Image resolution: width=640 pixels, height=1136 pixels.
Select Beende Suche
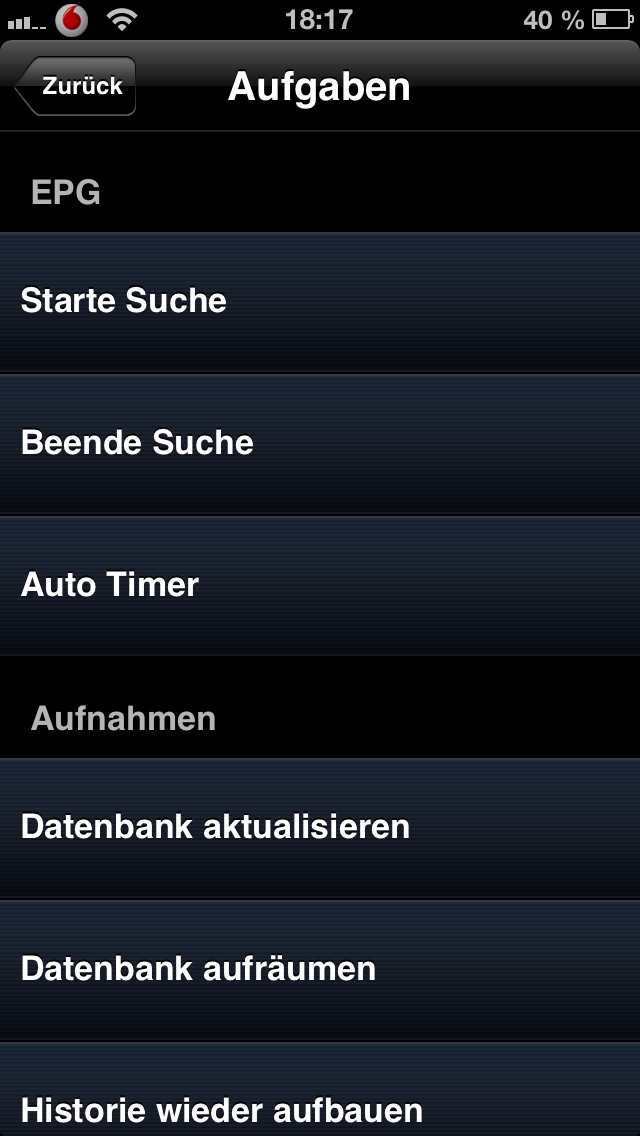[320, 444]
